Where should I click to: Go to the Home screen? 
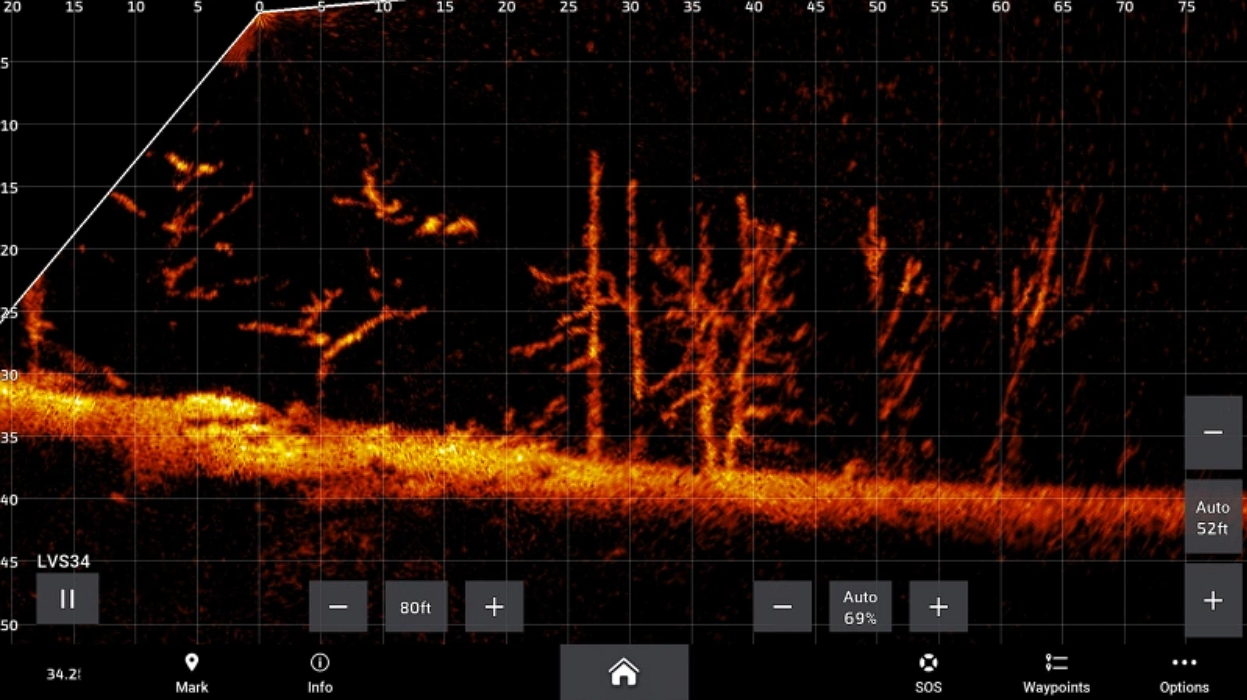pyautogui.click(x=623, y=672)
